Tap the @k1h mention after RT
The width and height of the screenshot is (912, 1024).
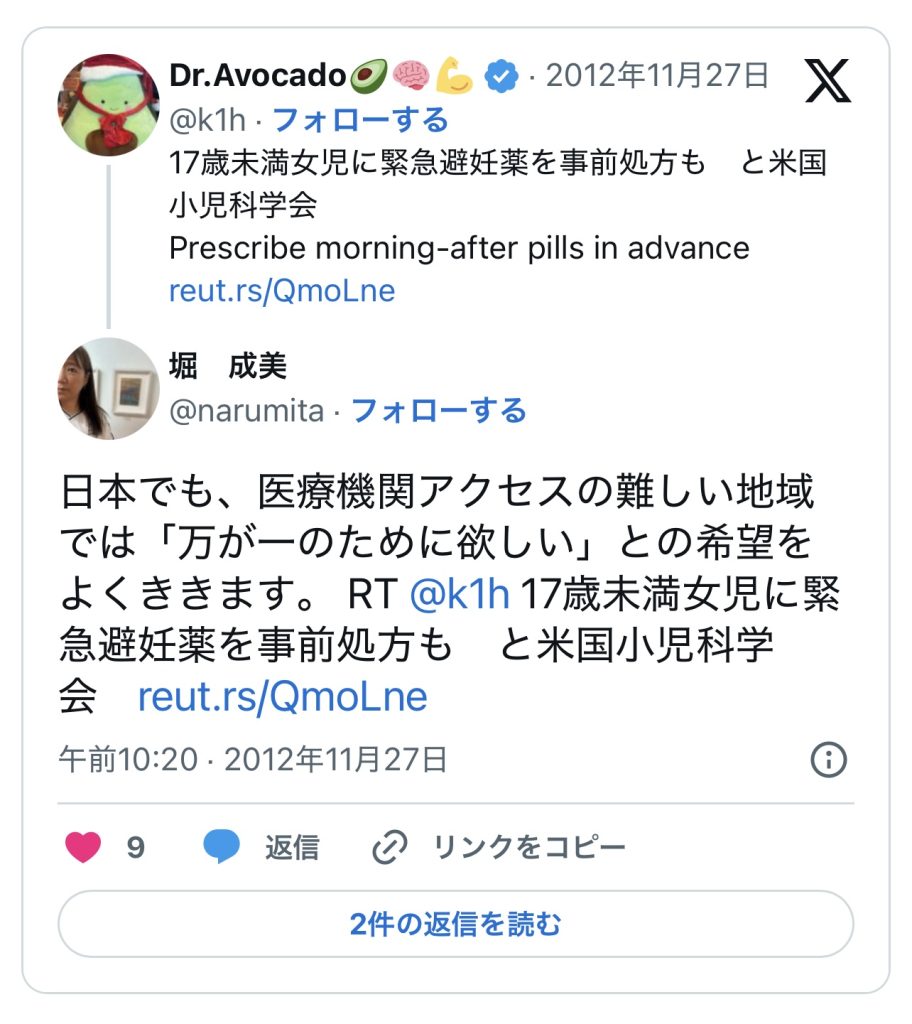tap(460, 594)
